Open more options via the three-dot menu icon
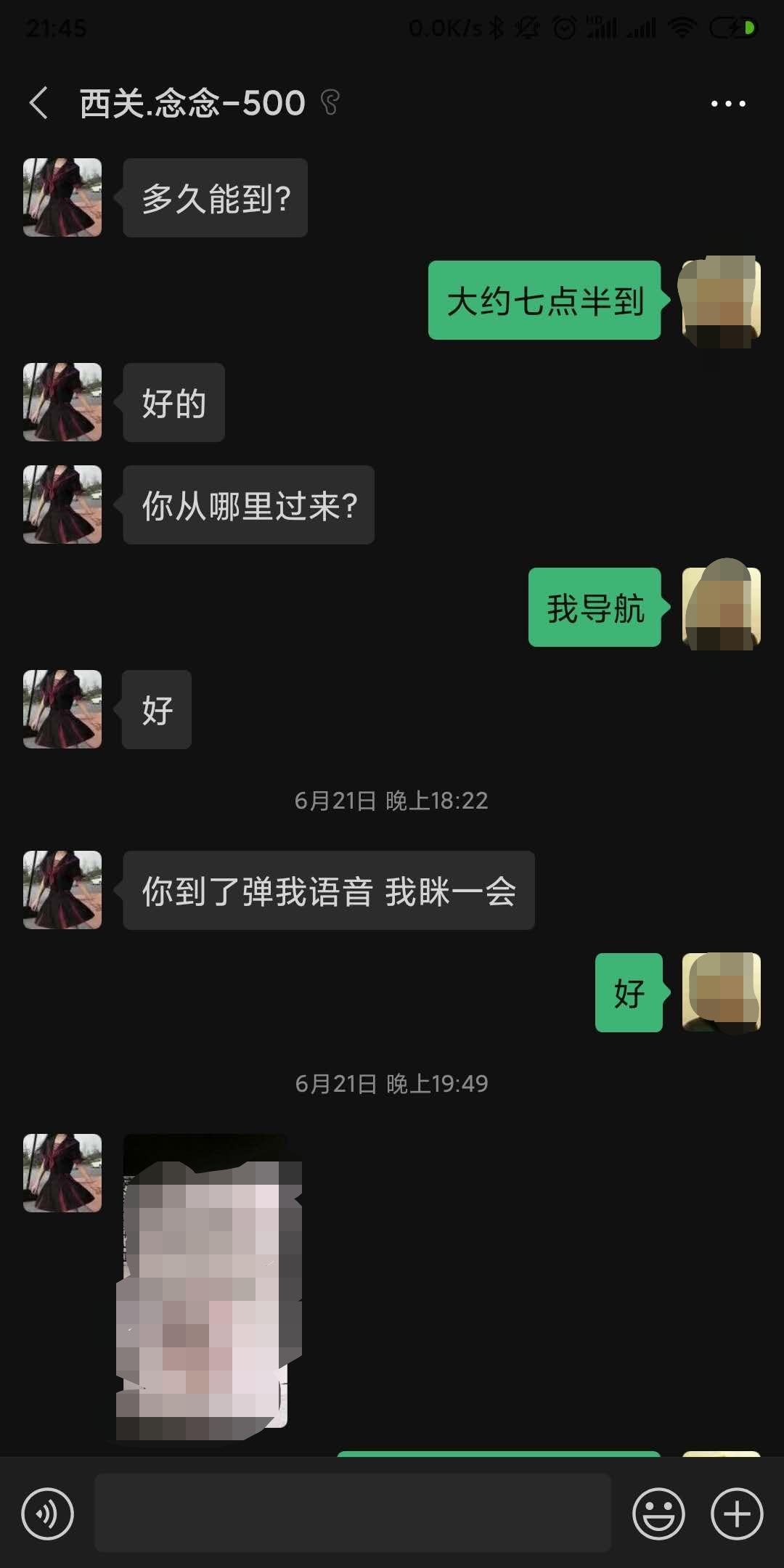Image resolution: width=784 pixels, height=1568 pixels. tap(727, 103)
